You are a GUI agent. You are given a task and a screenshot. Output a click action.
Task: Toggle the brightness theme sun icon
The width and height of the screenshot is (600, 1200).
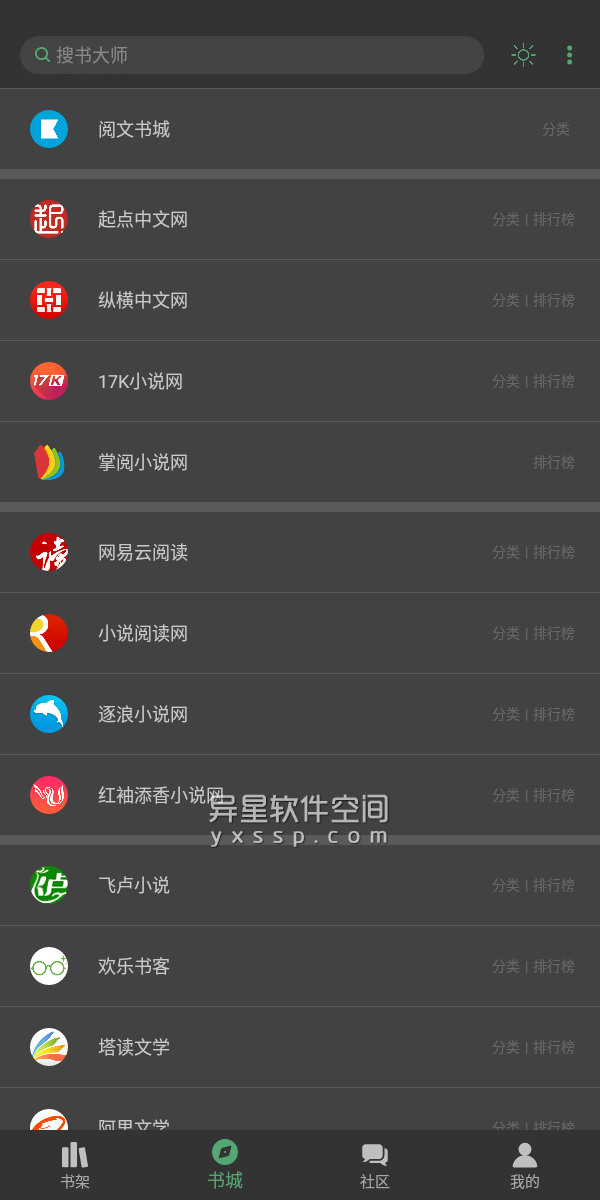[523, 55]
